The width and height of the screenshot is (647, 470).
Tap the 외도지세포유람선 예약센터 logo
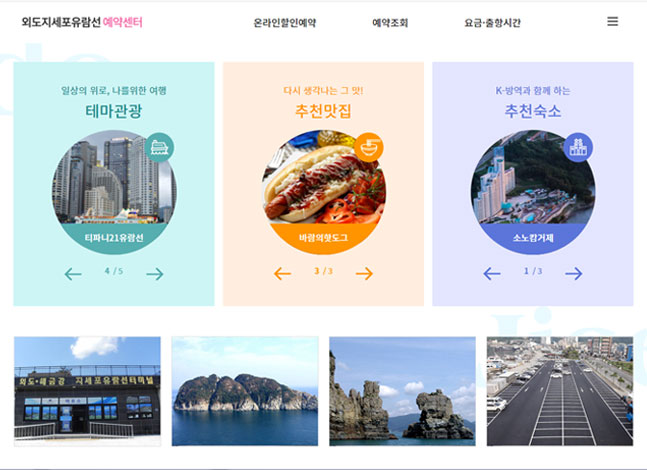[x=82, y=22]
